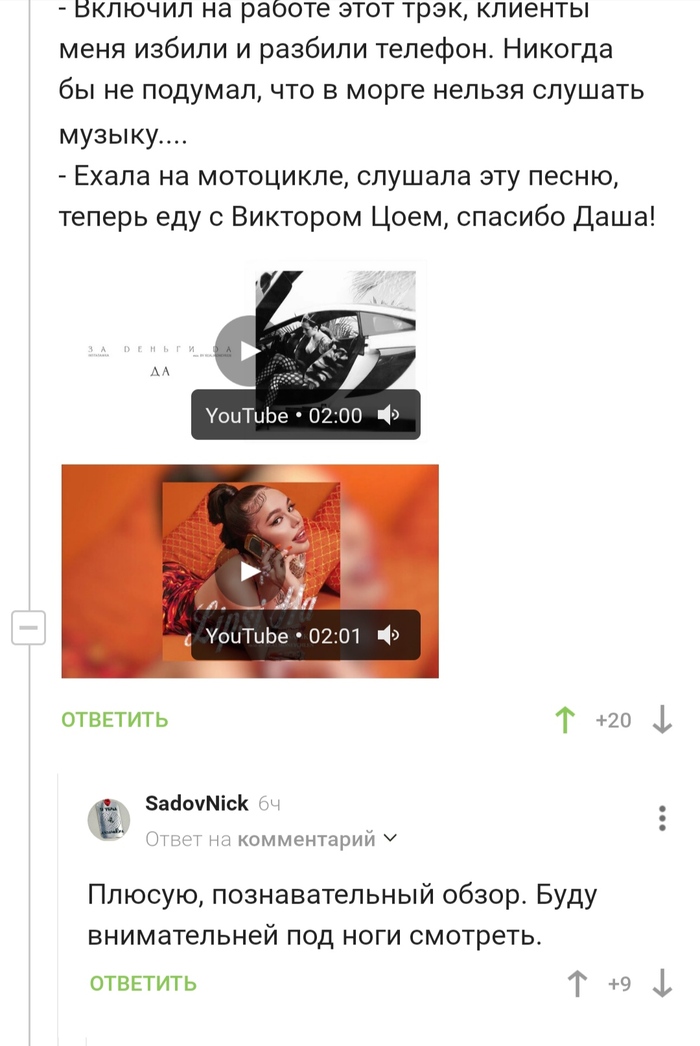Unmute the 02:00 YouTube video
Viewport: 700px width, 1046px height.
[390, 416]
